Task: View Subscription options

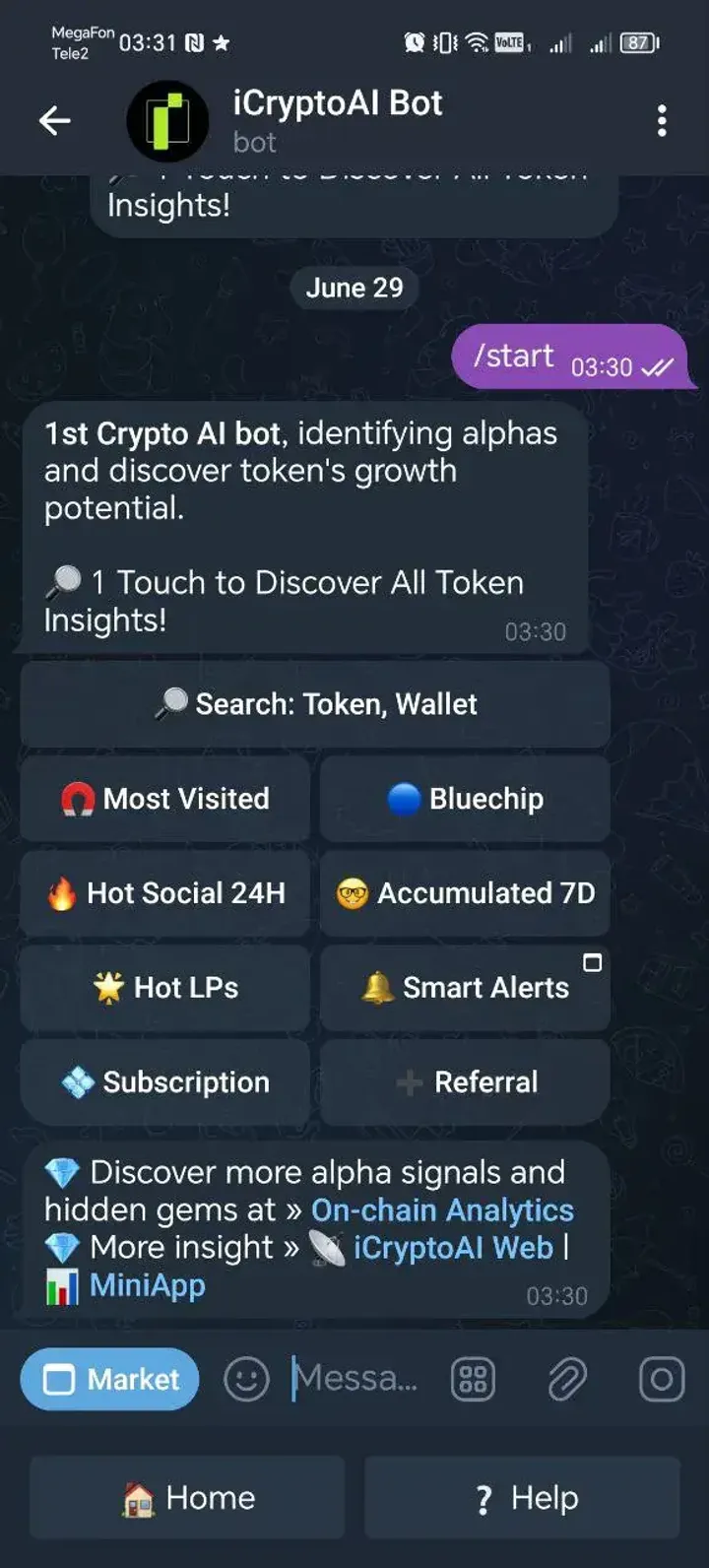Action: point(165,1082)
